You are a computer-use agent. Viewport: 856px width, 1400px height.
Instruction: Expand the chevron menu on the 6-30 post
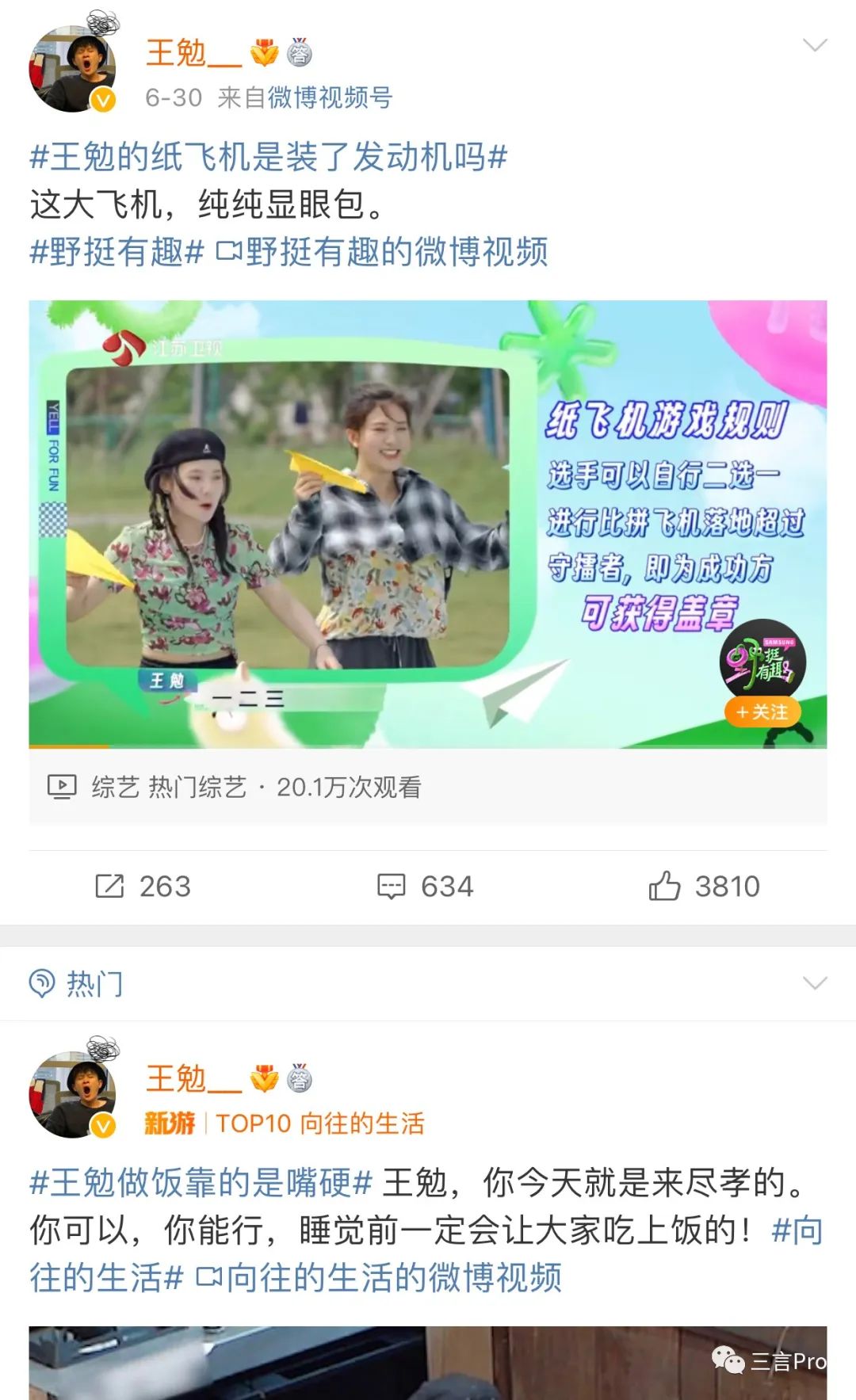tap(815, 45)
